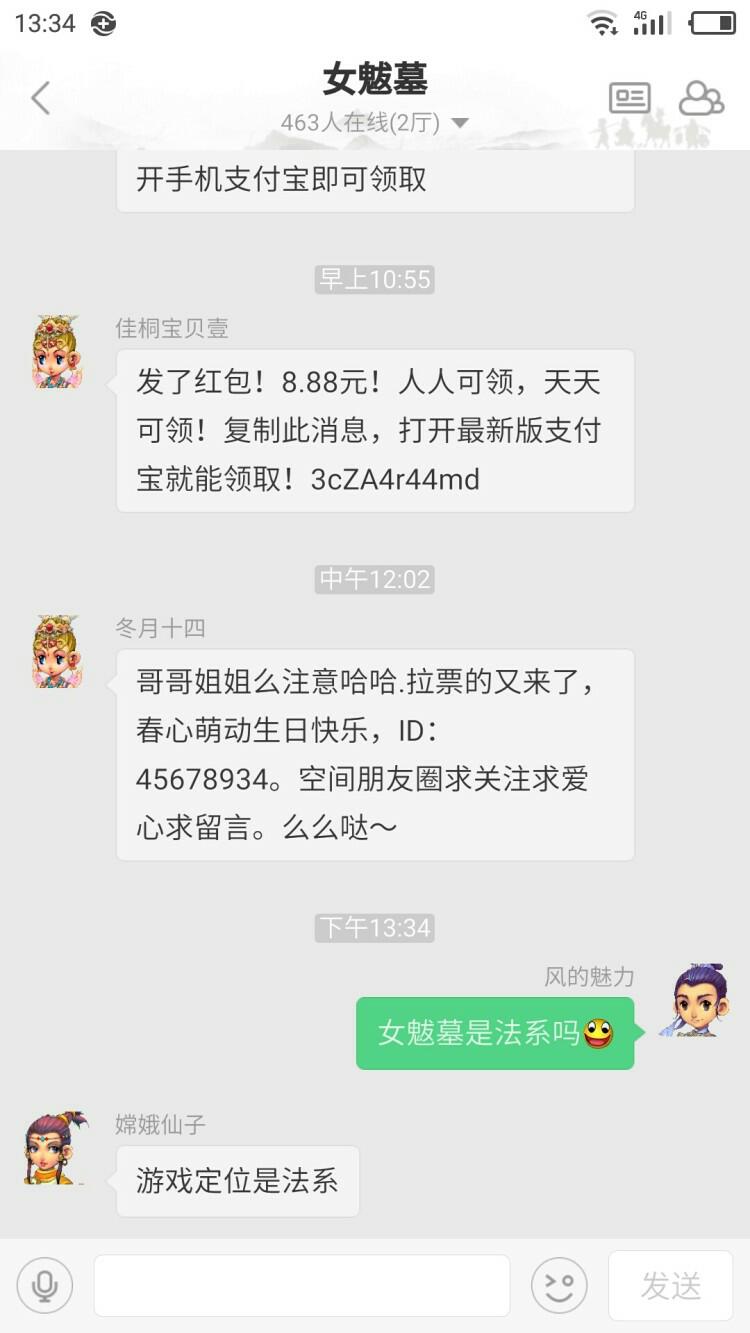Open 嫦娥仙子's avatar profile

pyautogui.click(x=56, y=1148)
